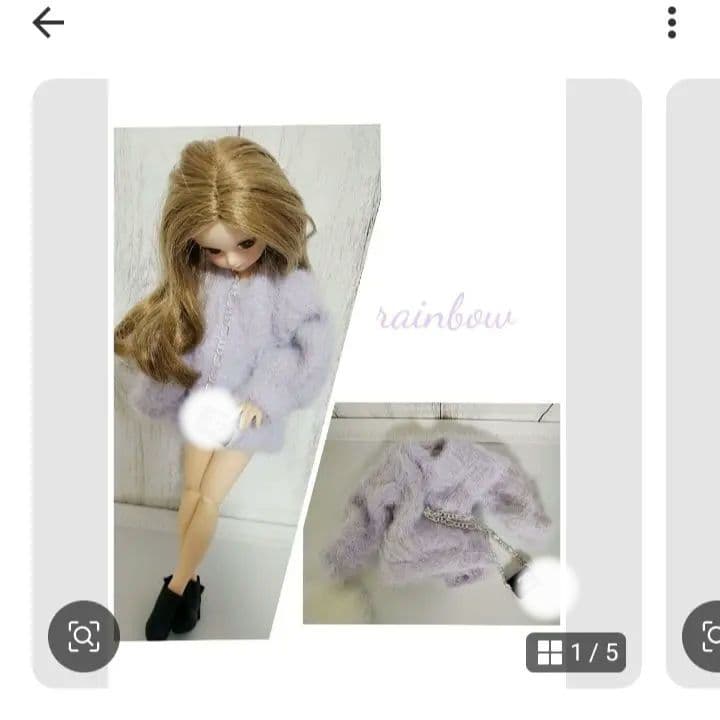720x720 pixels.
Task: Open the 1 / 5 image grid
Action: tap(576, 654)
